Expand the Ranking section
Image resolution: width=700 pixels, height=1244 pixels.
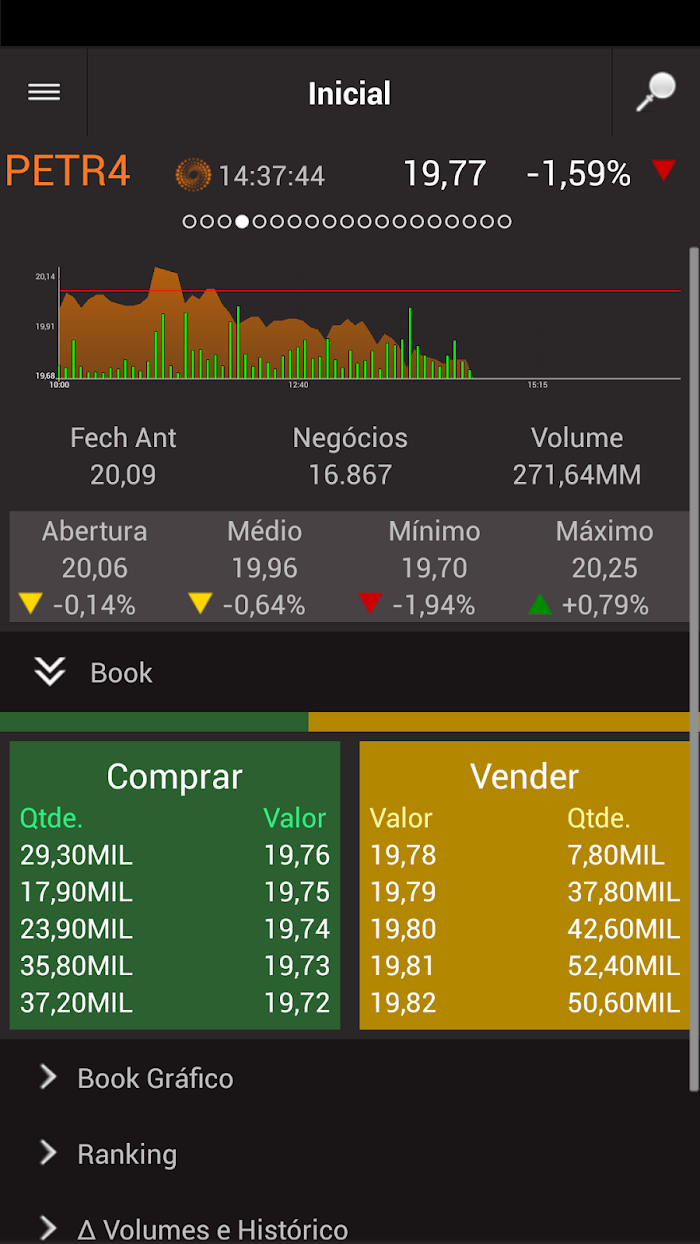tap(127, 1154)
